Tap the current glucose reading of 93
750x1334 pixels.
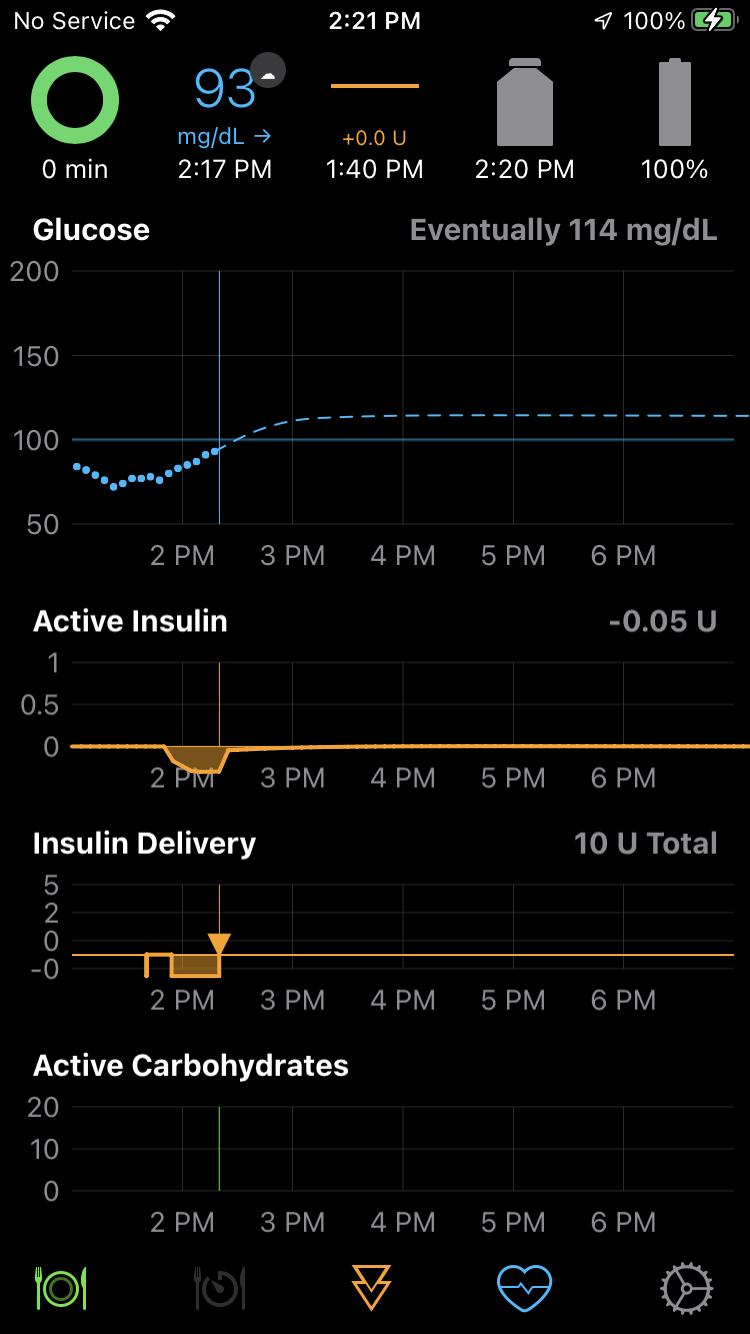[x=225, y=90]
